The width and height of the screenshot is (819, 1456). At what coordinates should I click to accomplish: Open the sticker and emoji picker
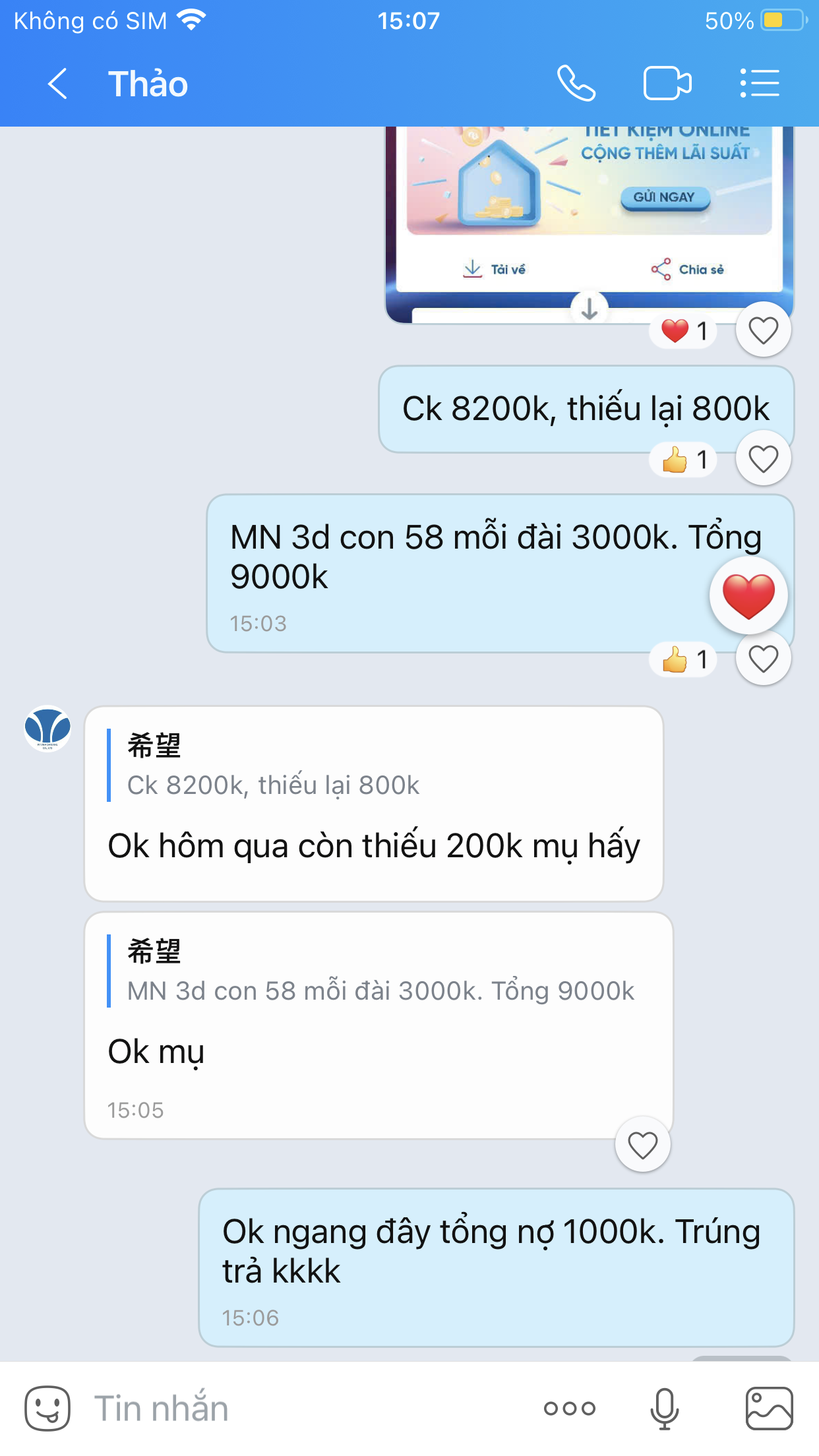(x=47, y=1409)
